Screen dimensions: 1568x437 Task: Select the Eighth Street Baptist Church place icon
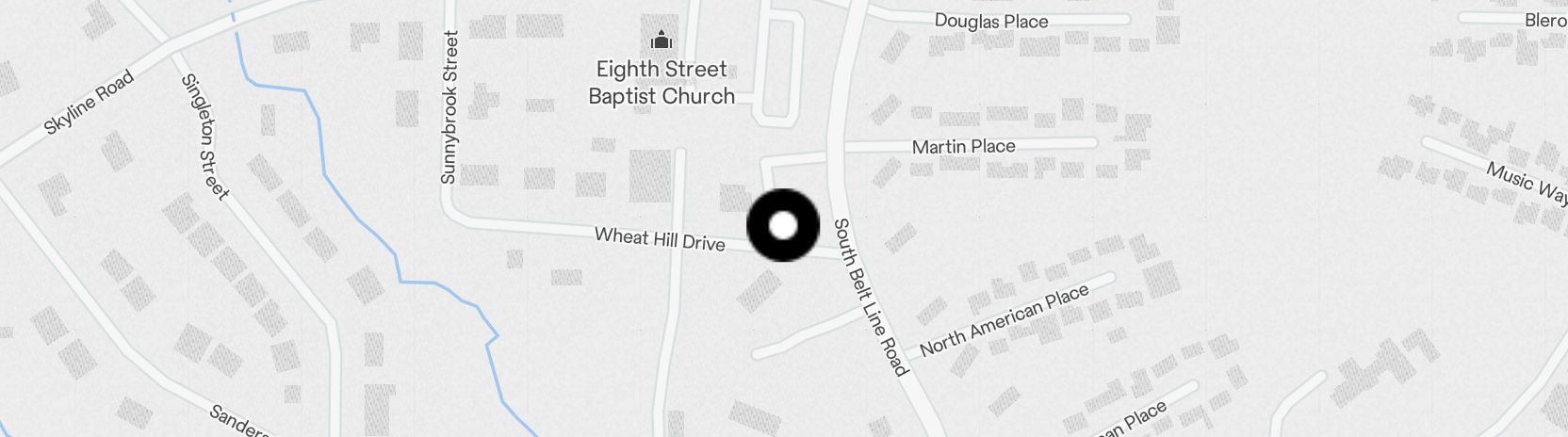click(x=661, y=40)
